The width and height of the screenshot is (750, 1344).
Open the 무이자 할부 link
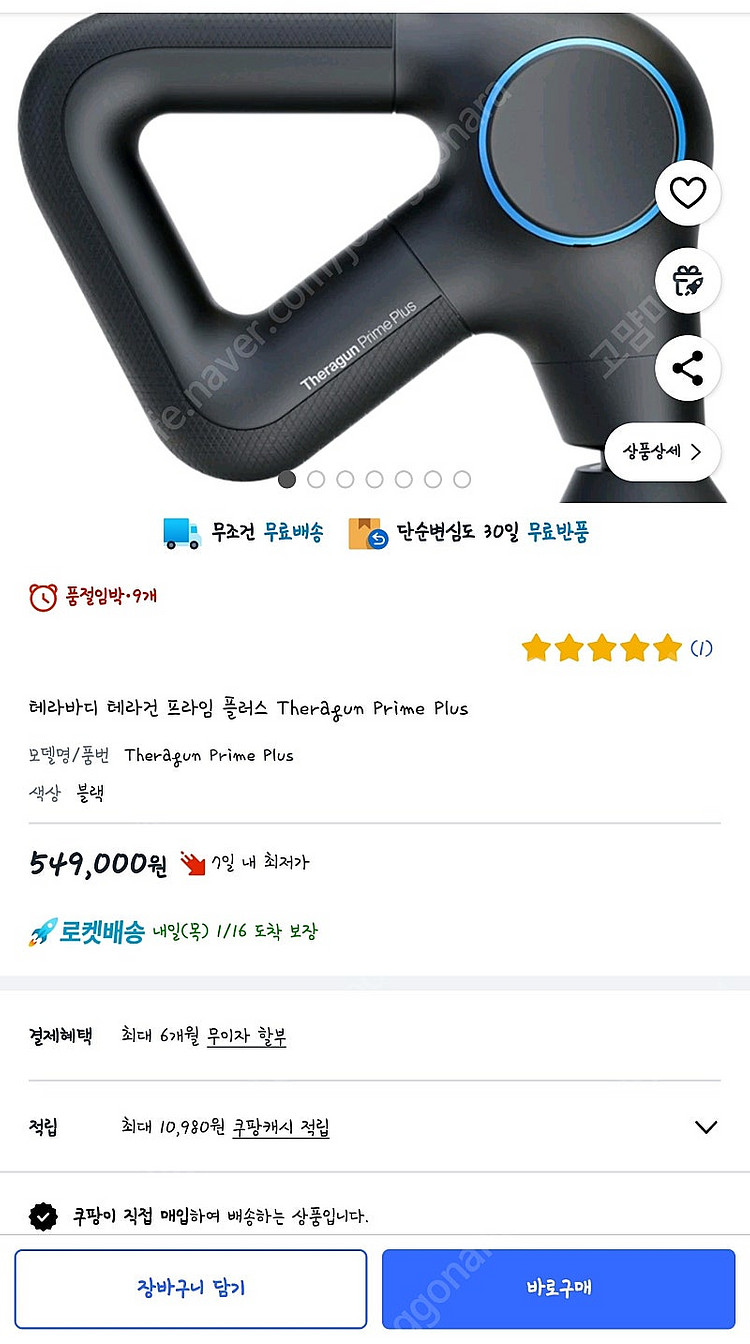246,1036
